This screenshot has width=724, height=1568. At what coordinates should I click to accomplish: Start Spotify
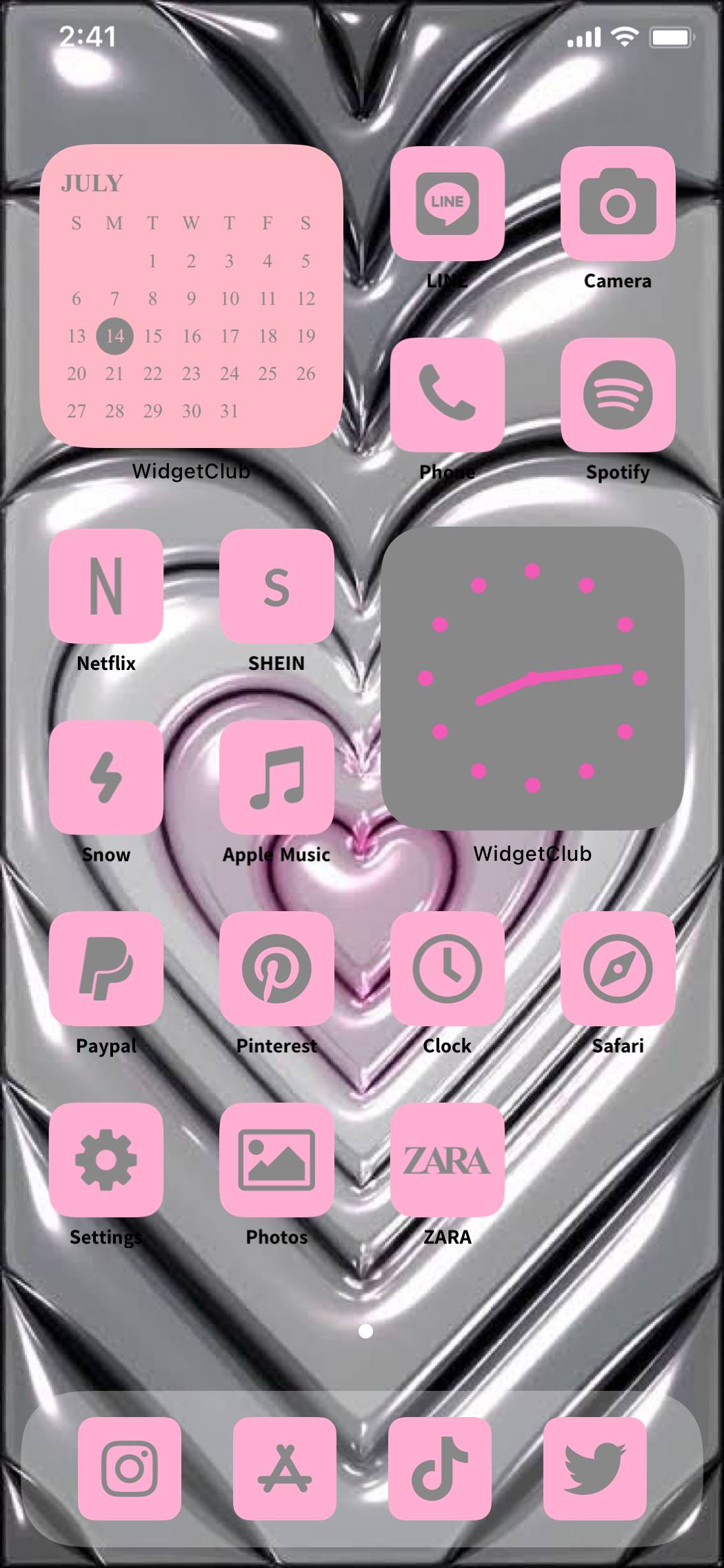point(617,394)
